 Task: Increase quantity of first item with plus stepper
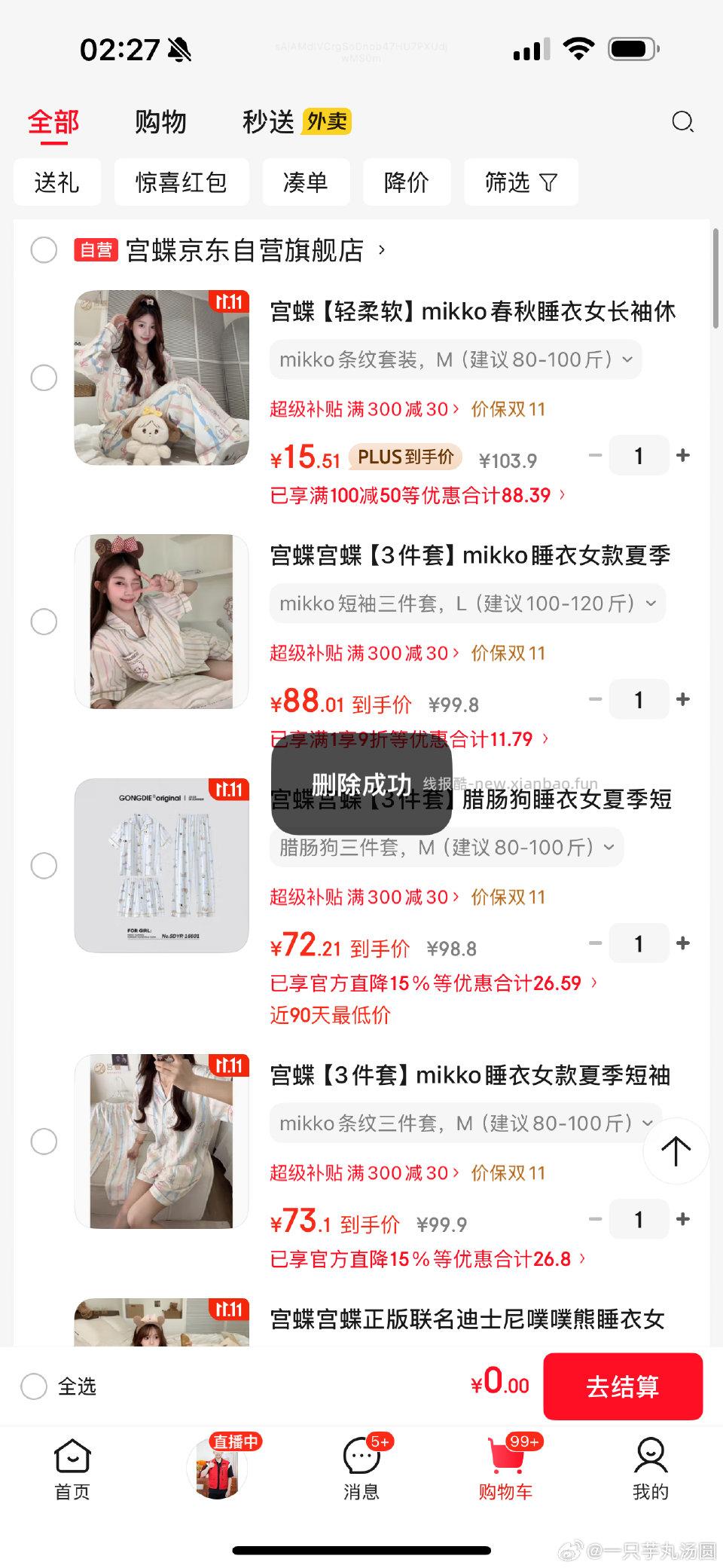tap(682, 455)
